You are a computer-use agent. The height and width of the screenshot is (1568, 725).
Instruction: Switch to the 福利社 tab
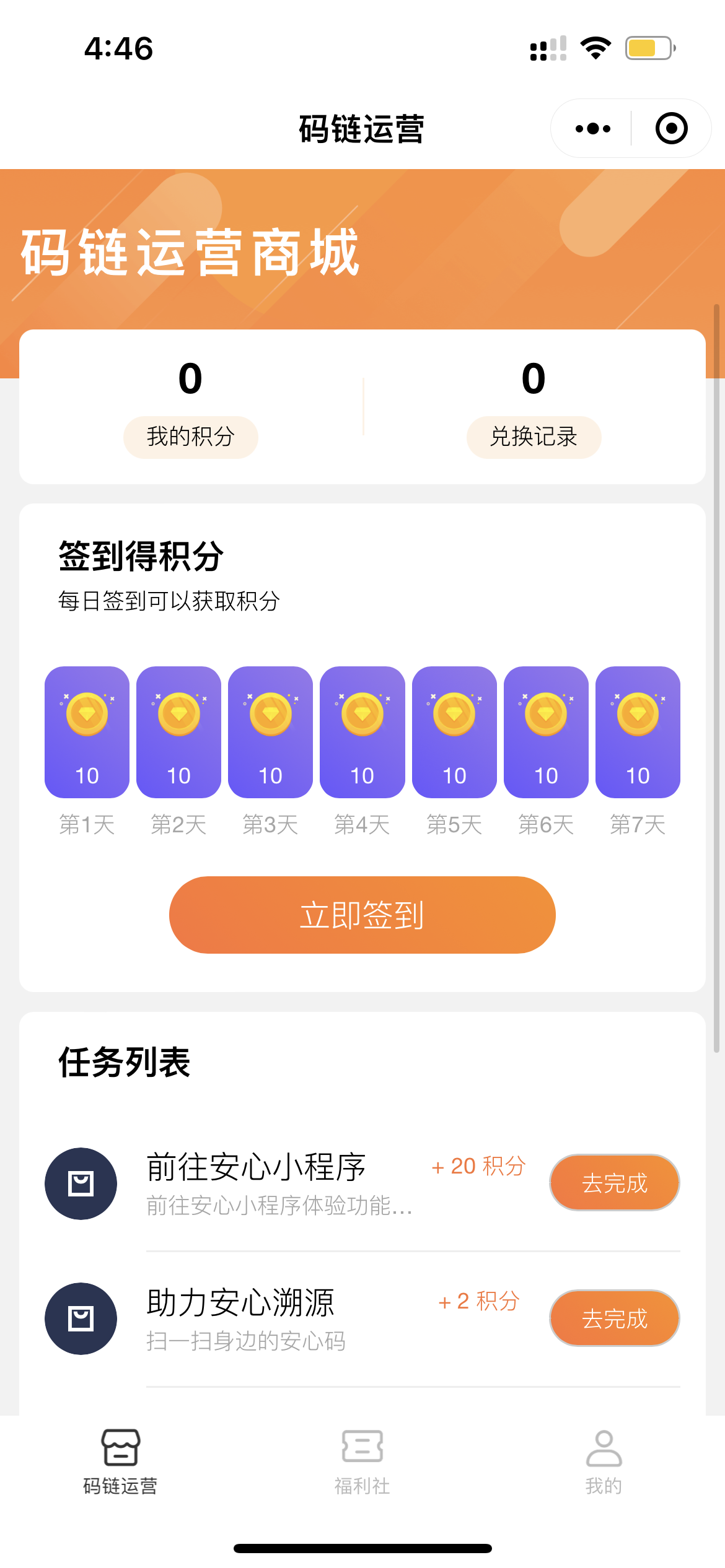click(362, 1462)
